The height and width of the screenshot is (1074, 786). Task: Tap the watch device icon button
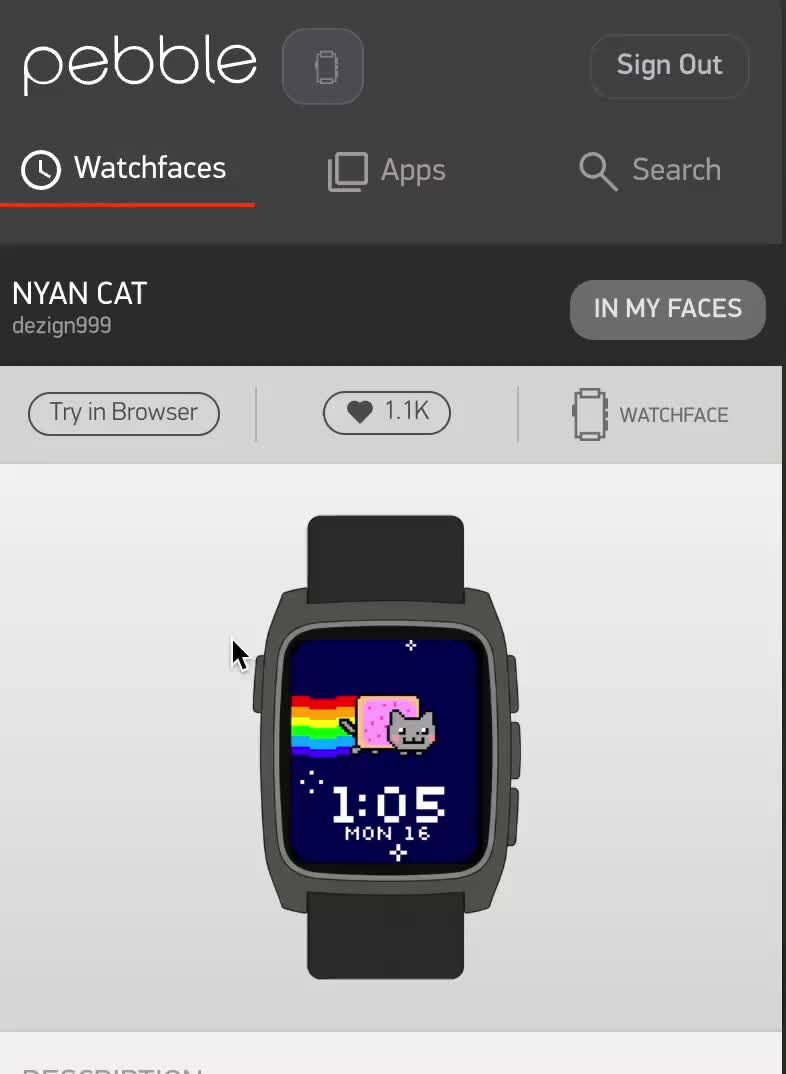pyautogui.click(x=323, y=67)
